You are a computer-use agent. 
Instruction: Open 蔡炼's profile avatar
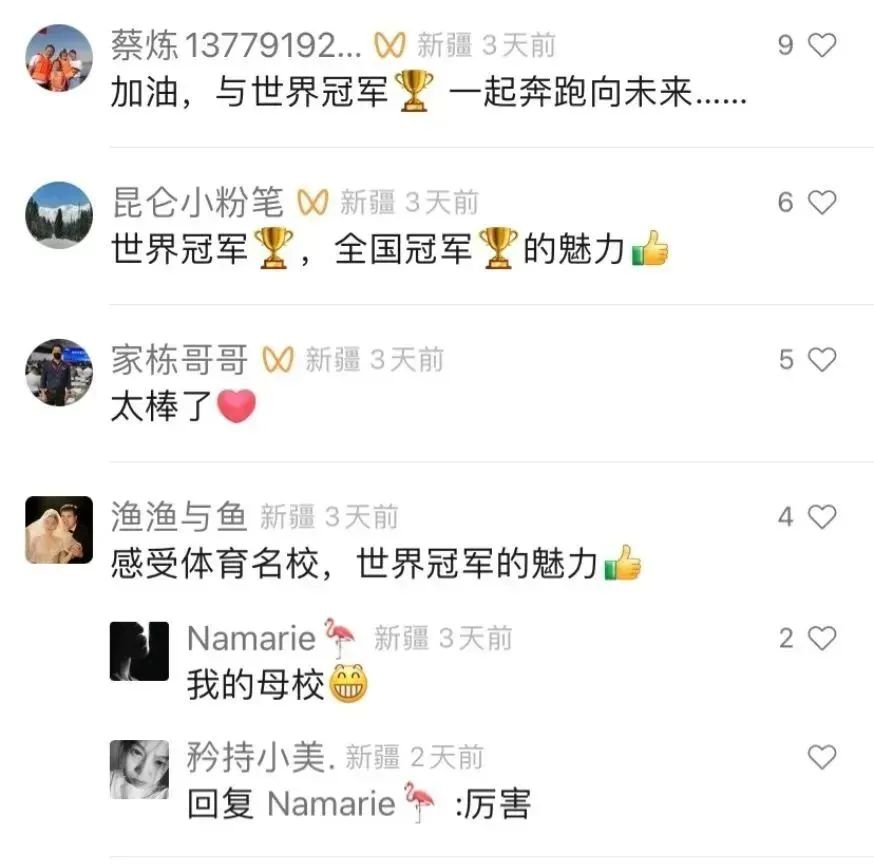[x=58, y=58]
